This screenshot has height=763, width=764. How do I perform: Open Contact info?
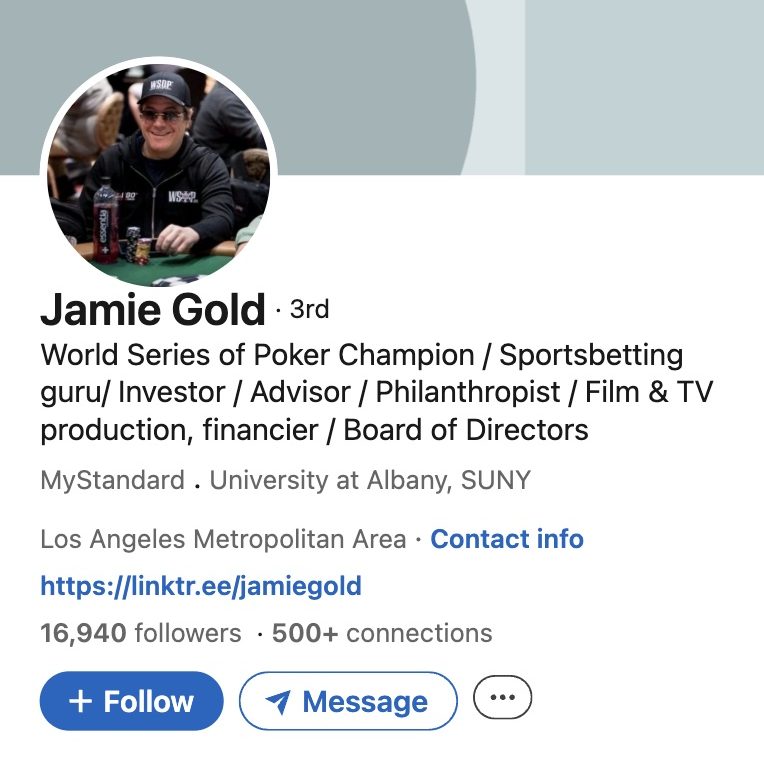coord(506,540)
